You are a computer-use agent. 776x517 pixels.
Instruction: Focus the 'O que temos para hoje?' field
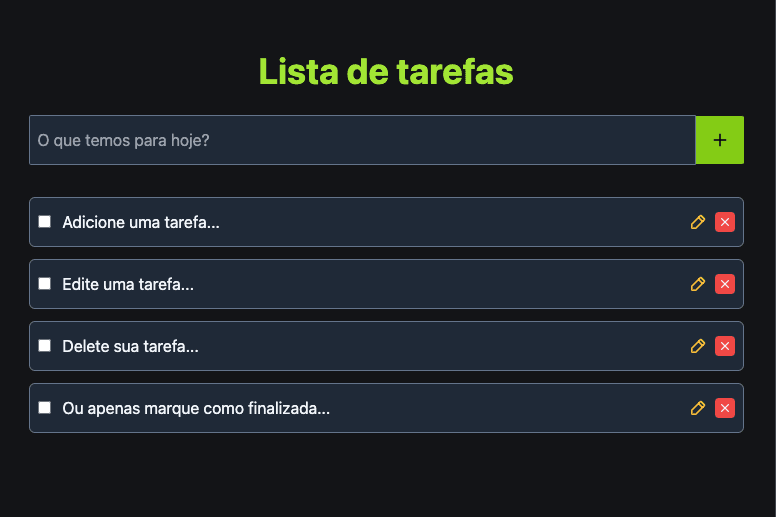point(362,140)
